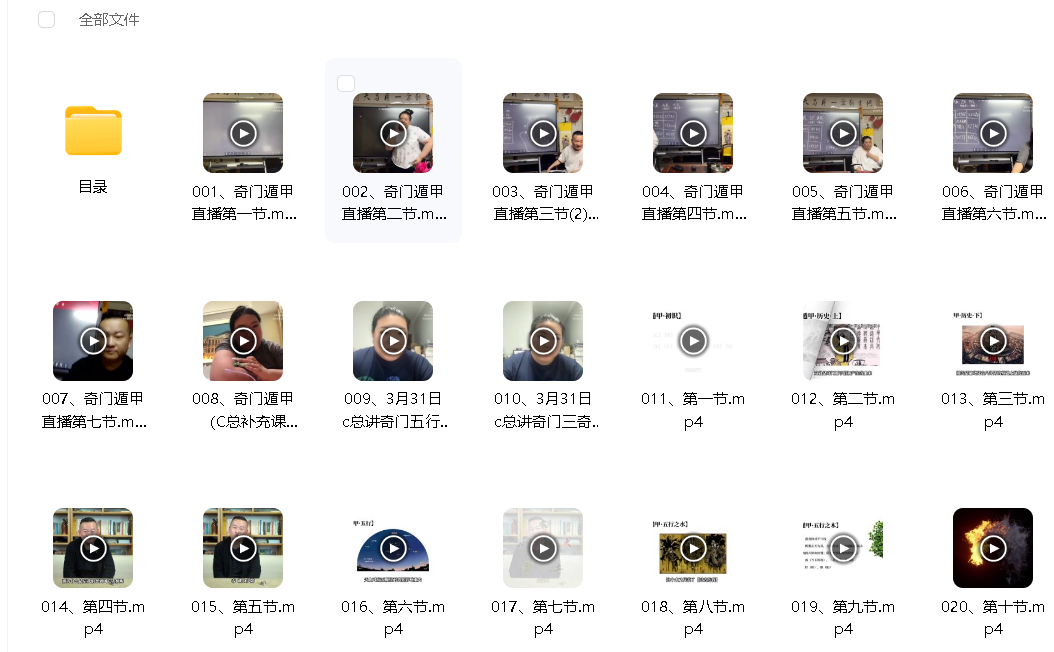Open 005、奇门遁甲直播第五节 video file
1054x652 pixels.
843,133
